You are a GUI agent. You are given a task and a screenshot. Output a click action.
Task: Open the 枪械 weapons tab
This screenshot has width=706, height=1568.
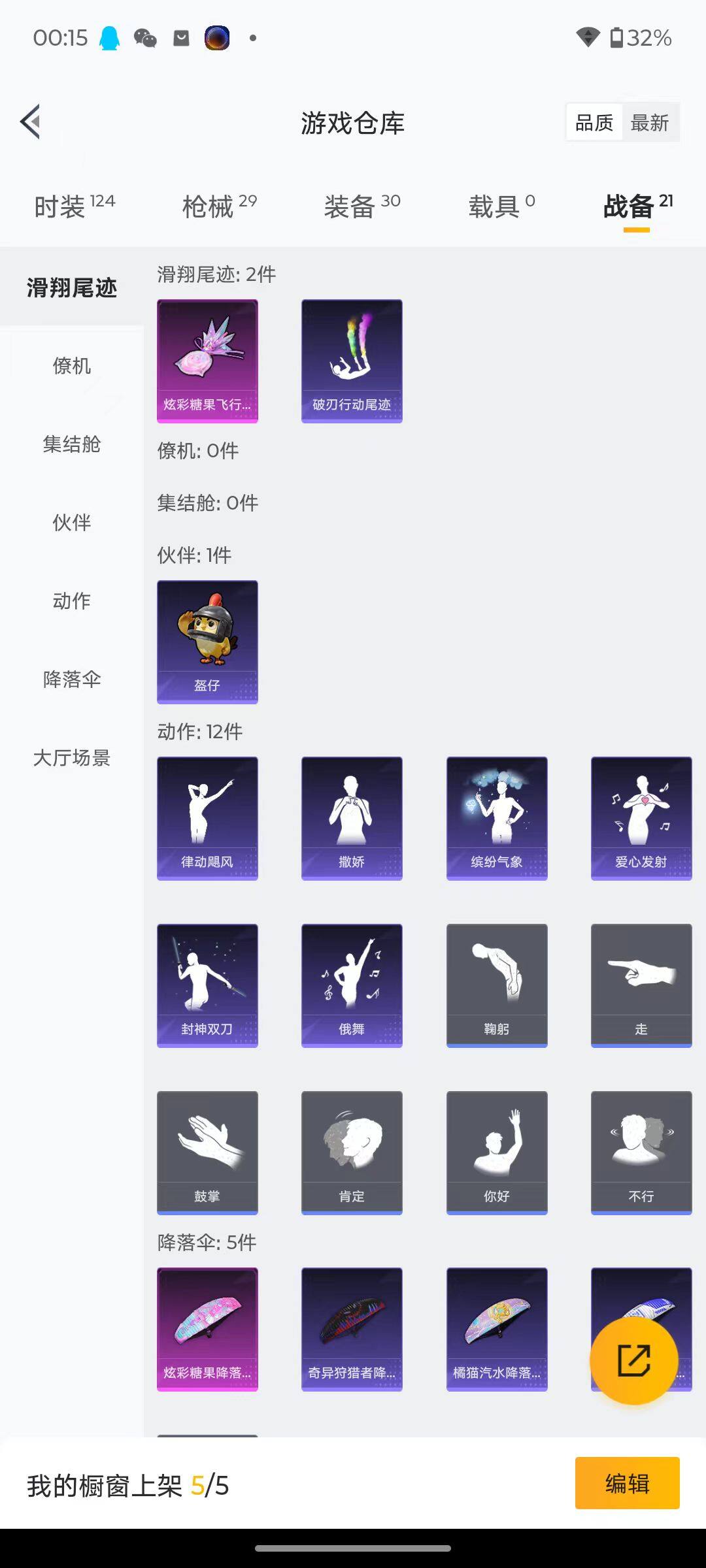pos(216,204)
